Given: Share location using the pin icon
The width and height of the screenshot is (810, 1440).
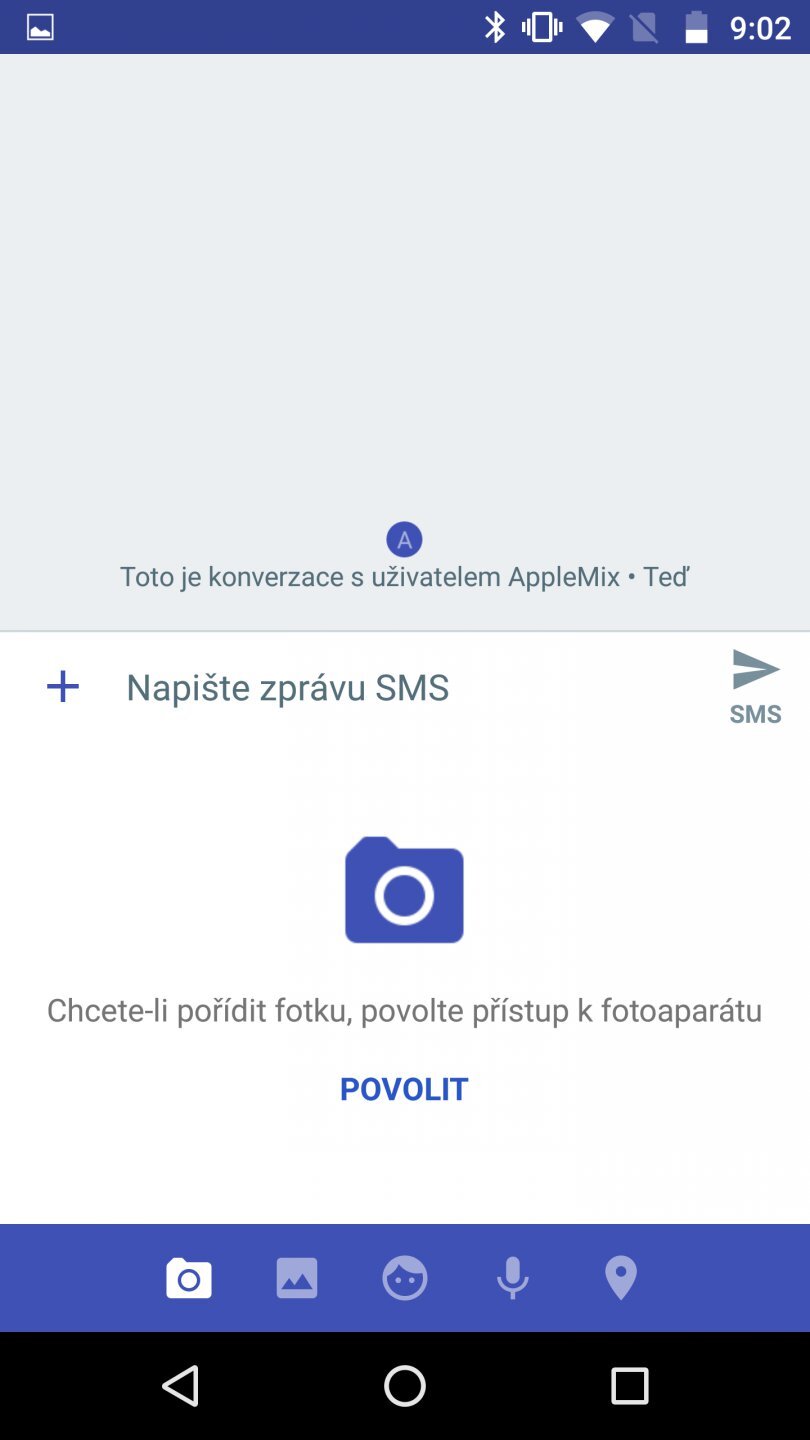Looking at the screenshot, I should (620, 1277).
